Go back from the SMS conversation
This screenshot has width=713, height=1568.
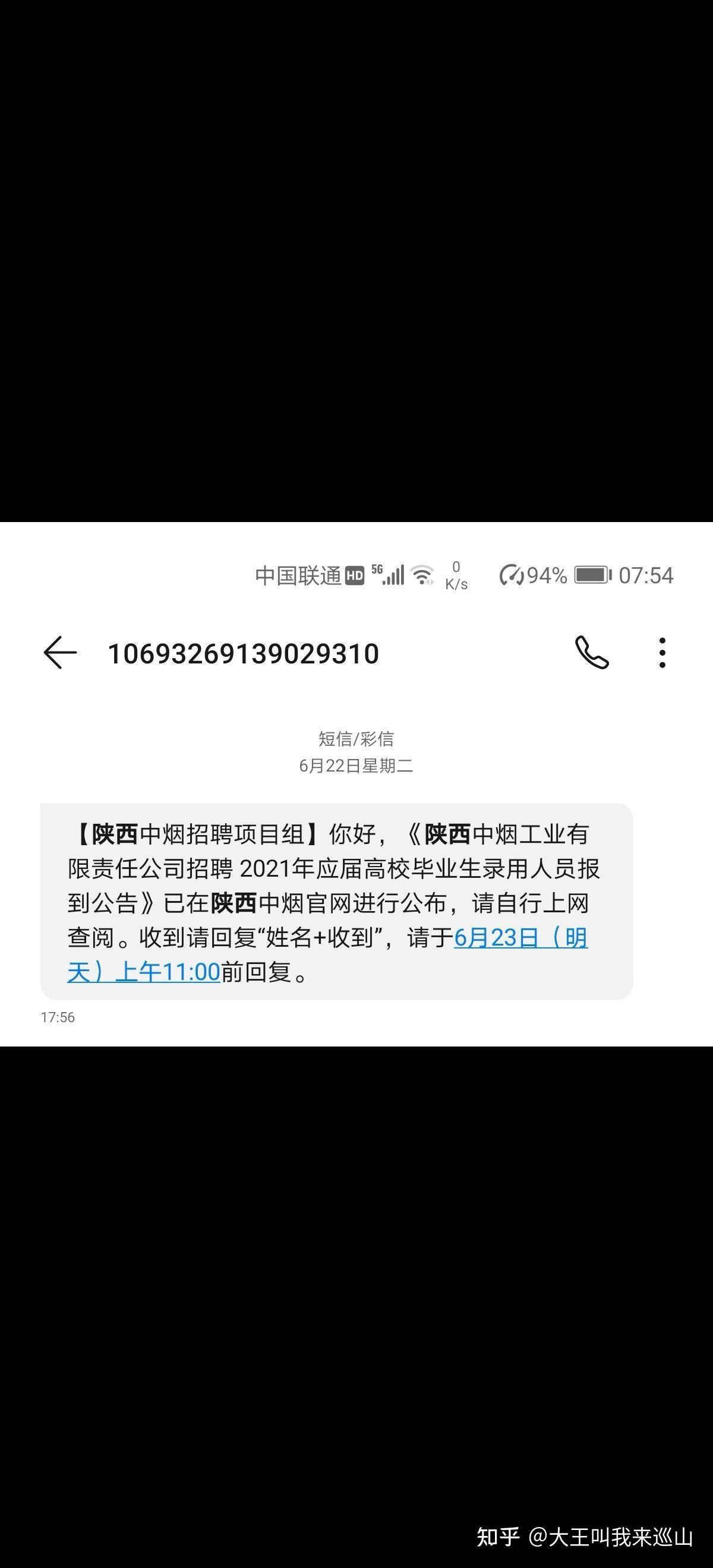tap(59, 653)
